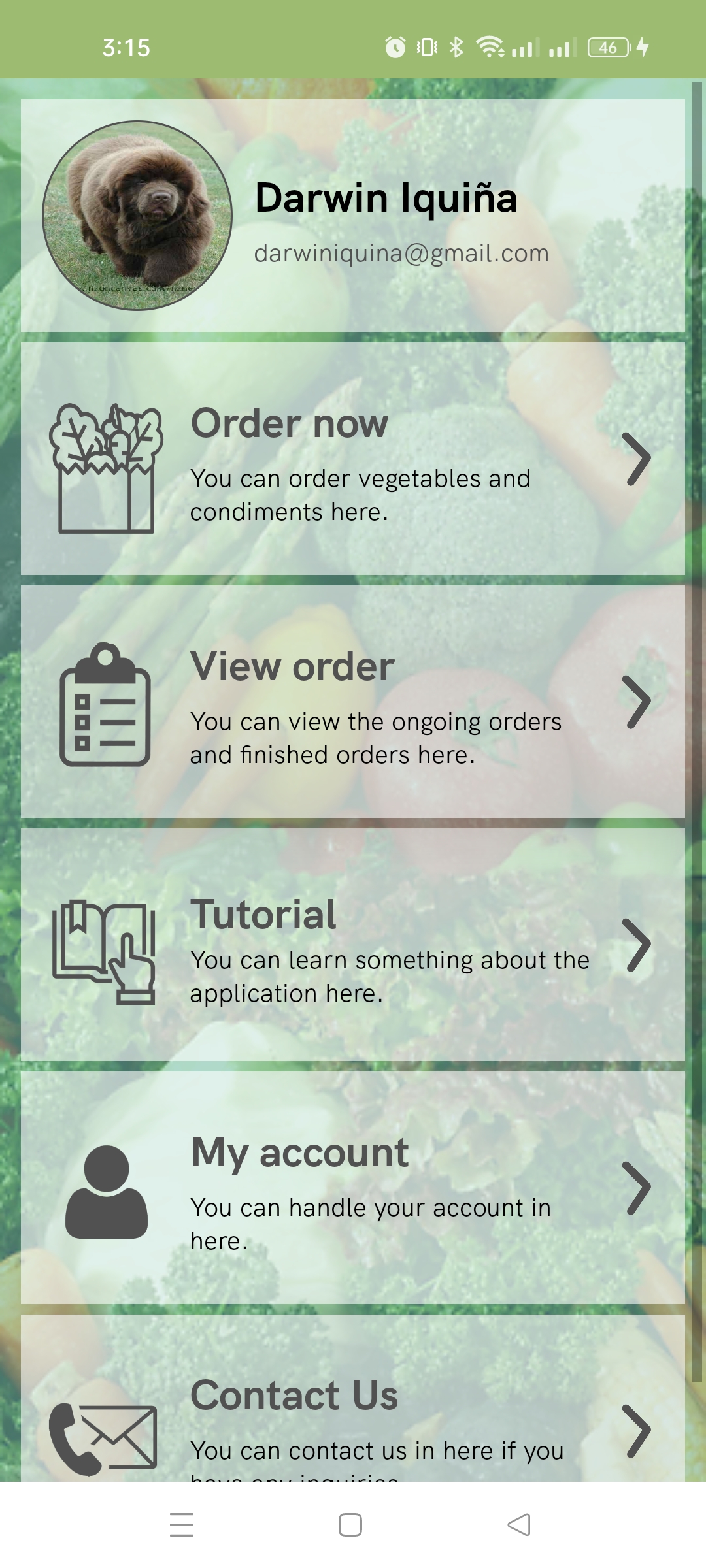The image size is (706, 1568).
Task: Open the Order now card
Action: click(x=353, y=459)
